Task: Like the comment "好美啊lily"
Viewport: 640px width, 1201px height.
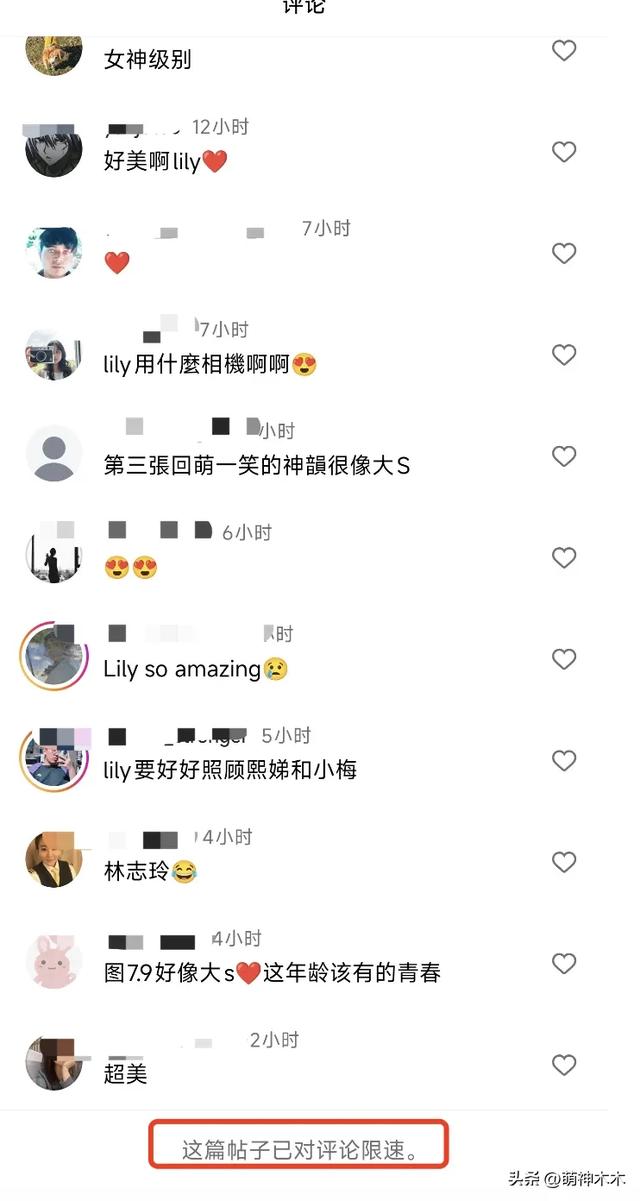Action: [x=564, y=152]
